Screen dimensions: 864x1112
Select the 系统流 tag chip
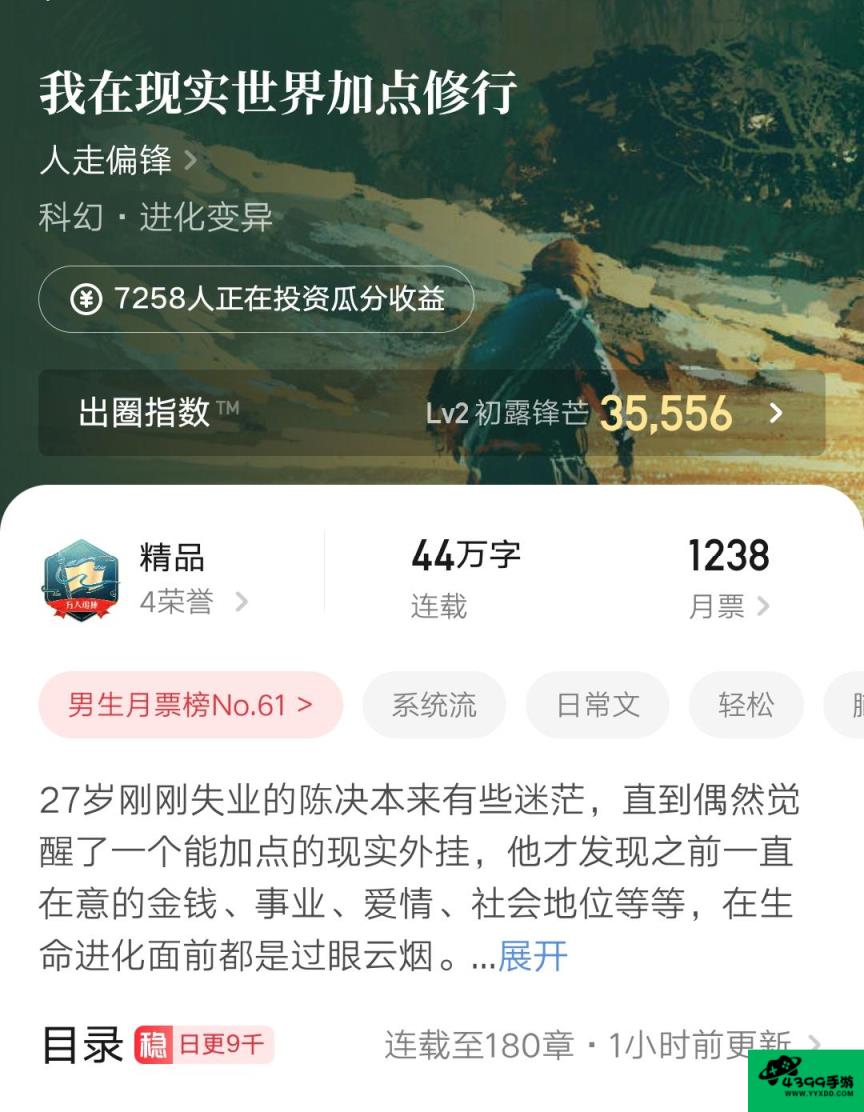[434, 705]
